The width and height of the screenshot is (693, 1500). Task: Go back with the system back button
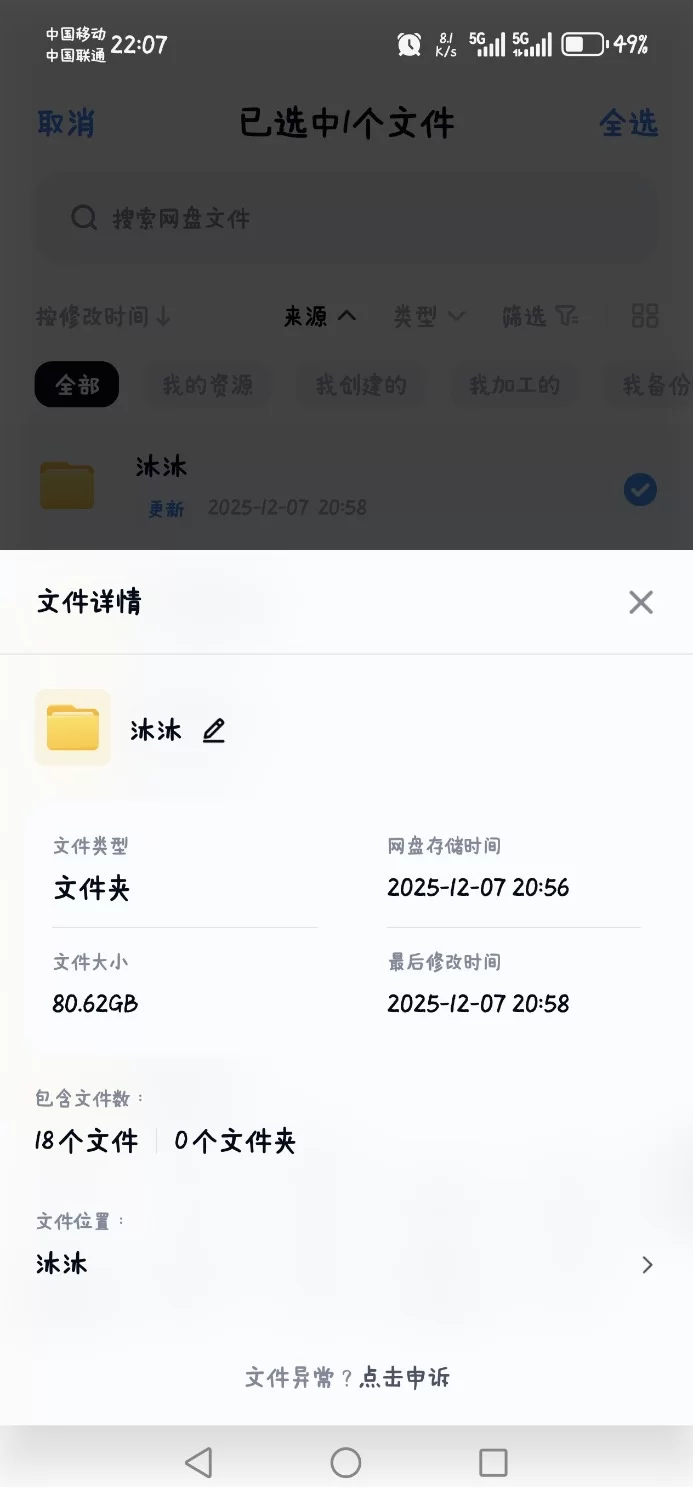(199, 1462)
